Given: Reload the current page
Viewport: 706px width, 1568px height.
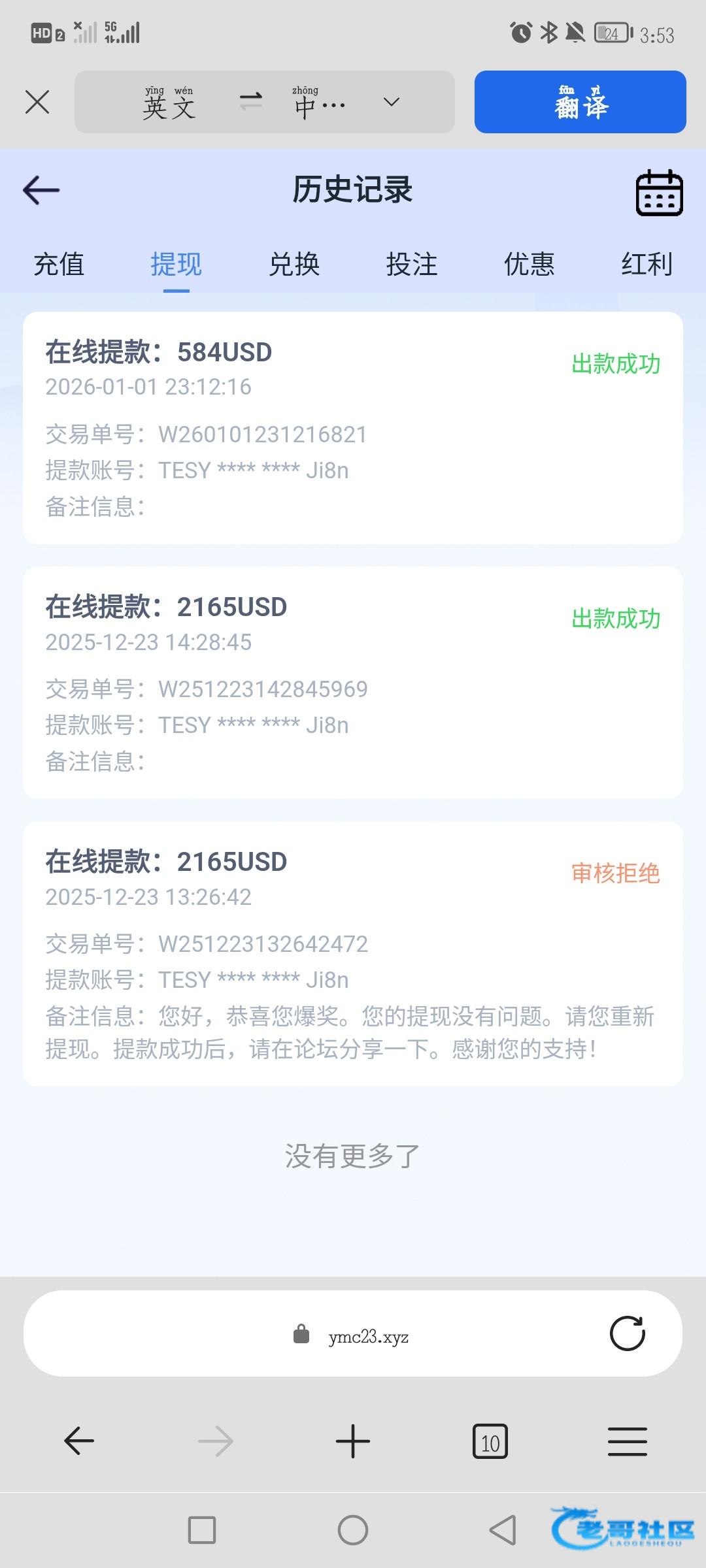Looking at the screenshot, I should (628, 1333).
